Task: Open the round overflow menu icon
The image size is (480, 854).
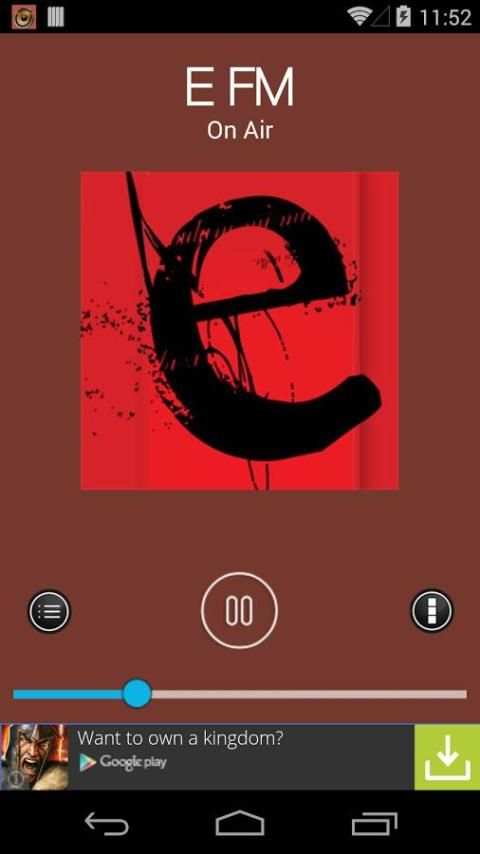Action: 432,611
